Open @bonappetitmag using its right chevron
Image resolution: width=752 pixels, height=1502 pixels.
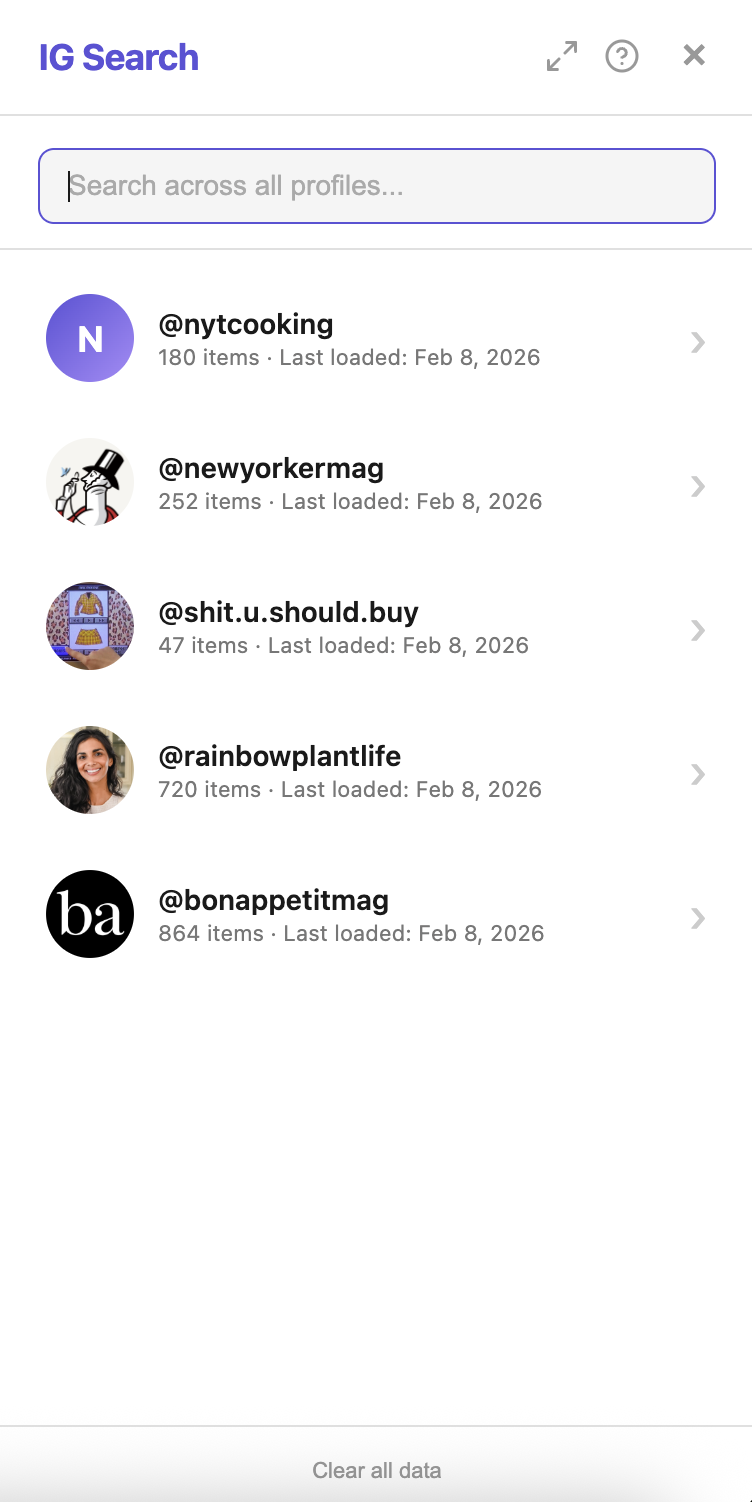[x=697, y=918]
